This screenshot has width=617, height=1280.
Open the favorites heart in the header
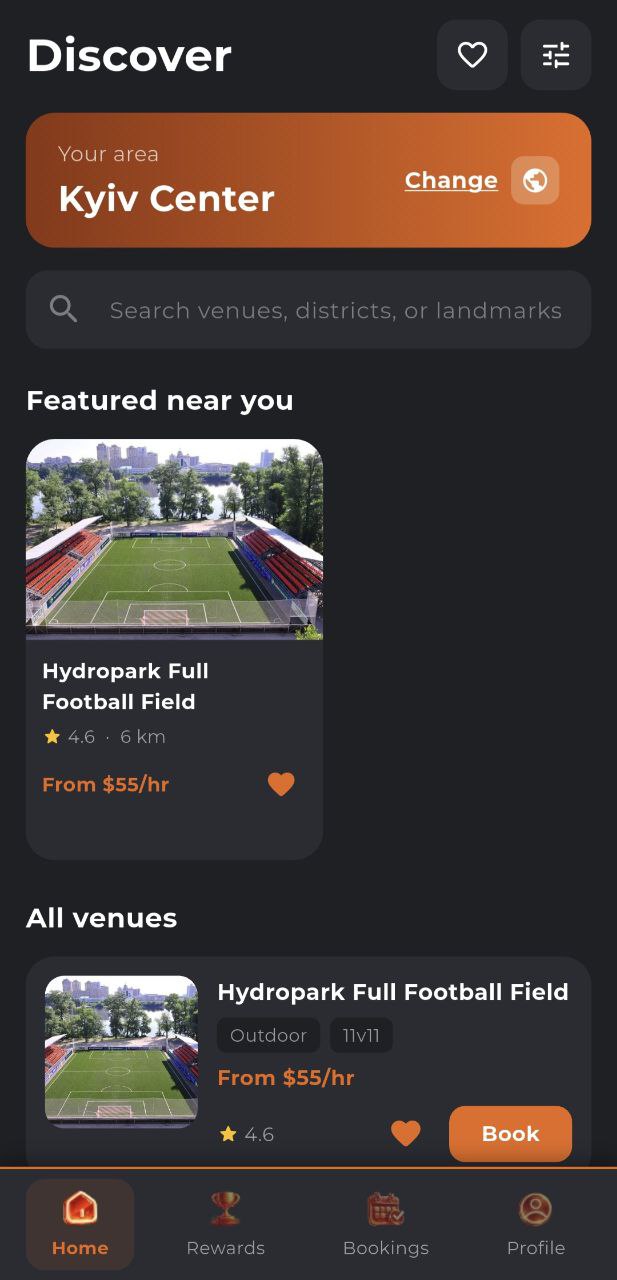[472, 55]
